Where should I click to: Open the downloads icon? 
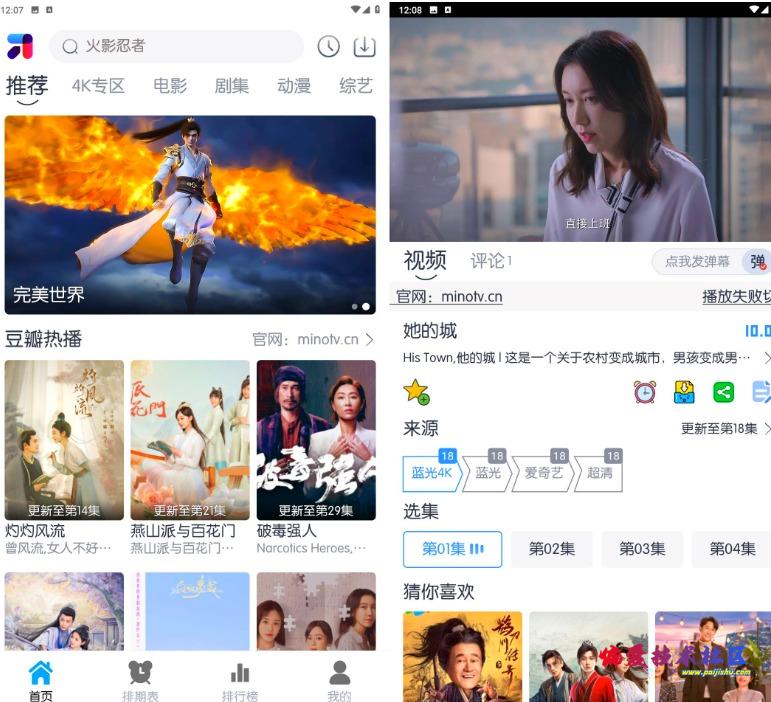(365, 46)
